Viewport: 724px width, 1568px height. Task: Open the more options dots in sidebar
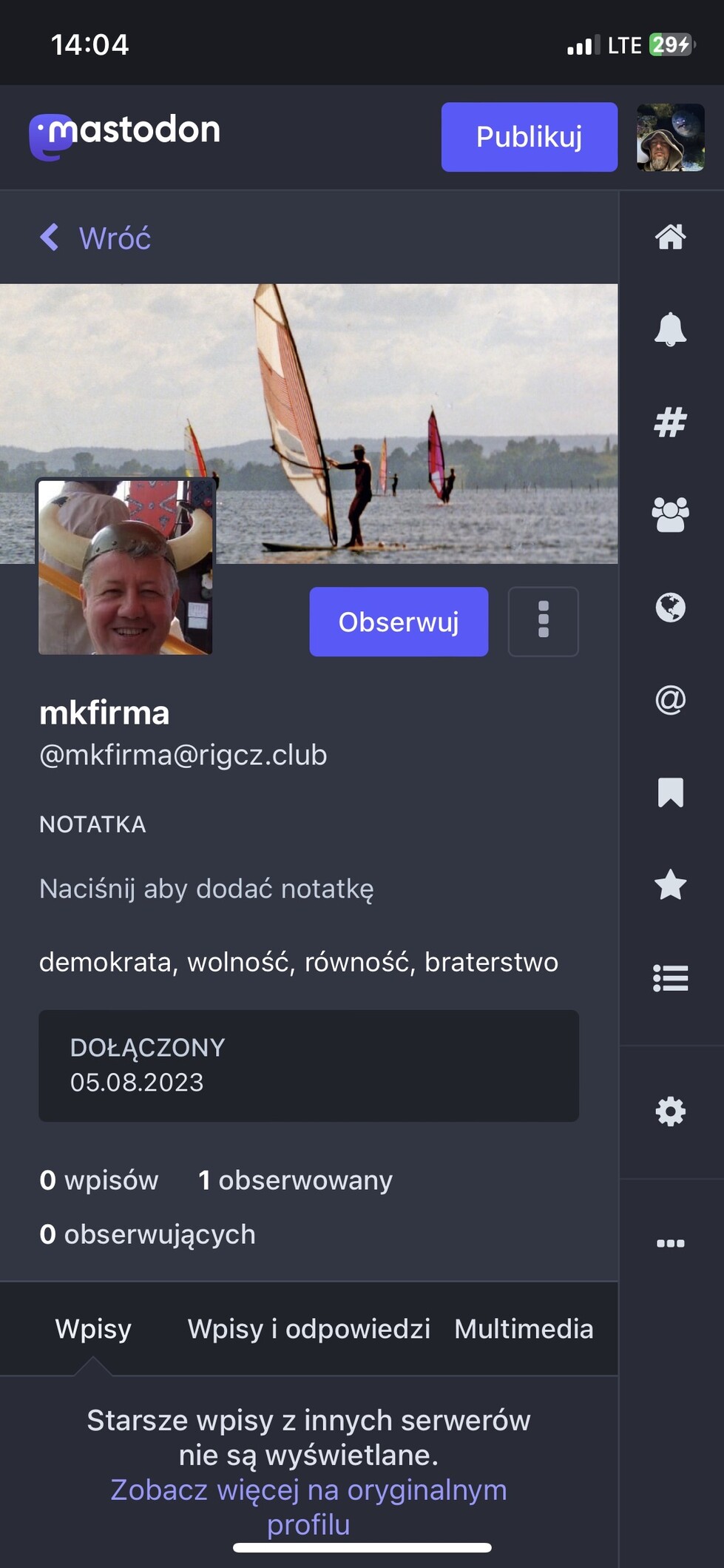(670, 1243)
